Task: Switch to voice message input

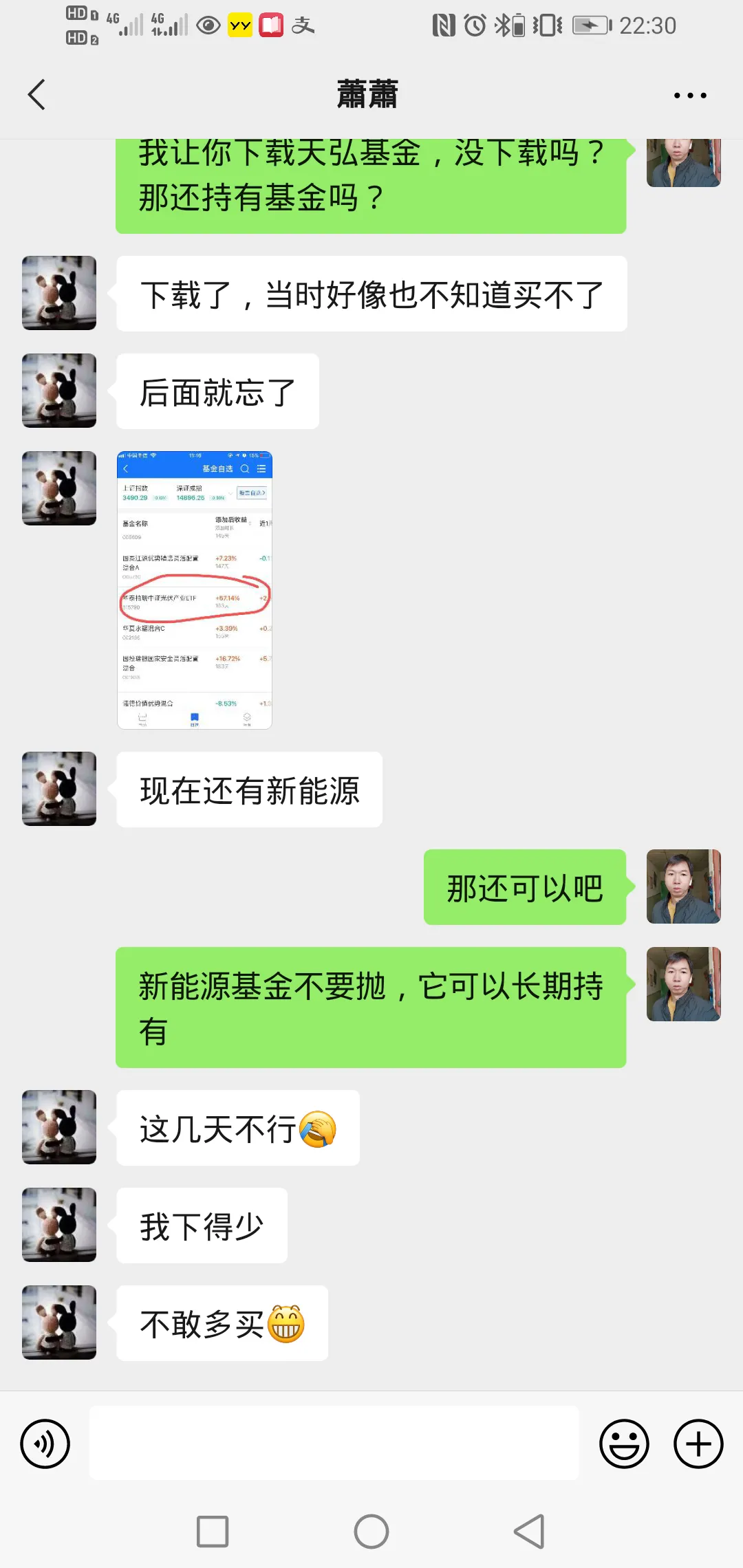Action: click(x=45, y=1444)
